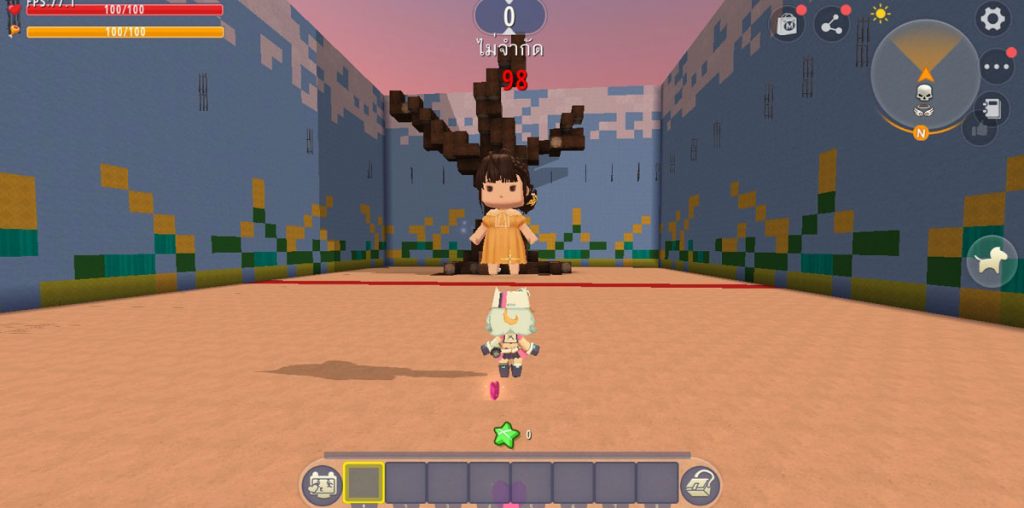Select the yellow-highlighted hotbar slot

click(x=363, y=483)
